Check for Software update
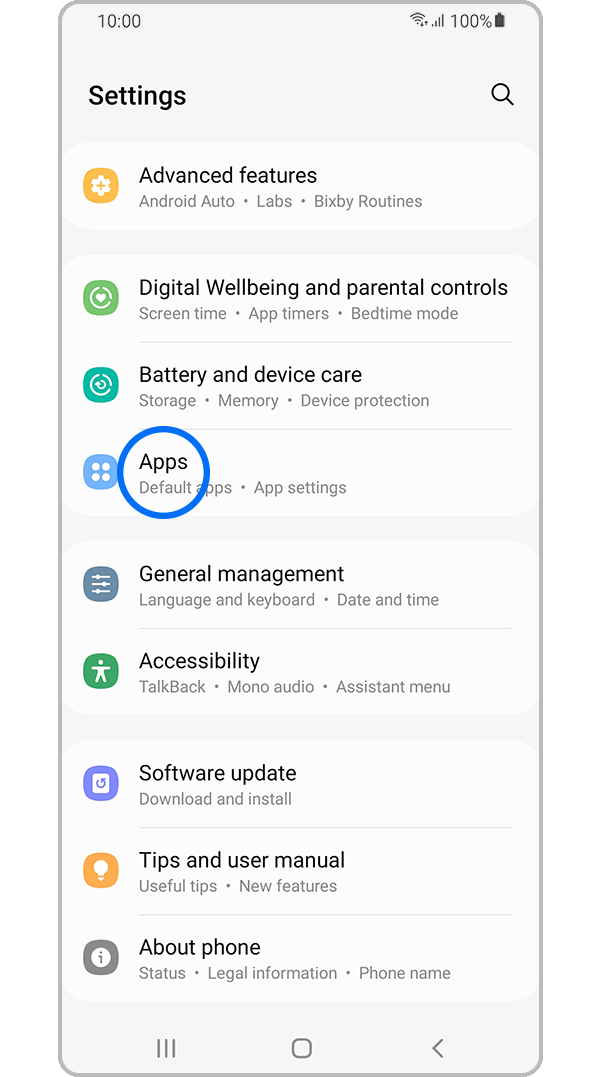The width and height of the screenshot is (600, 1077). coord(300,784)
